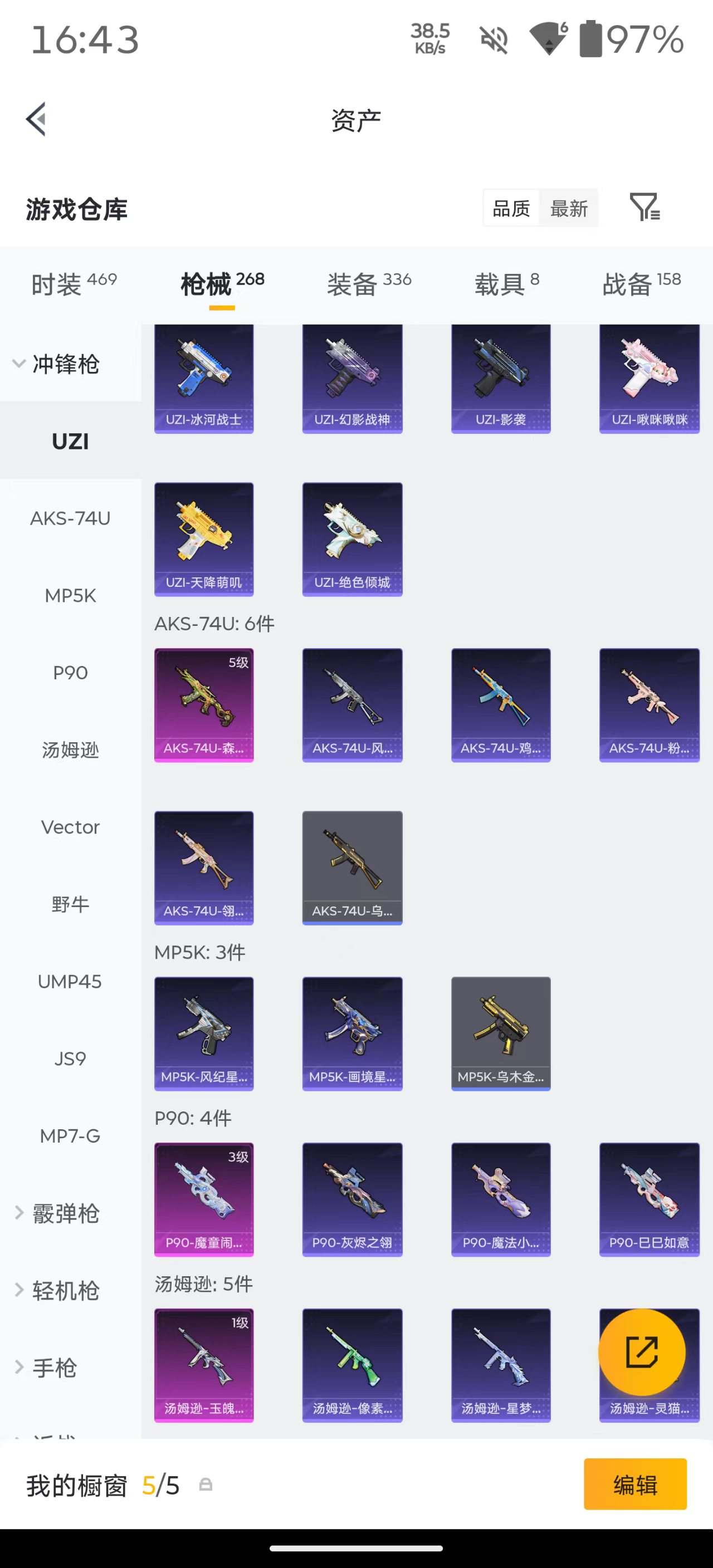
Task: View the UZI-绝色倾城 item
Action: click(x=353, y=540)
